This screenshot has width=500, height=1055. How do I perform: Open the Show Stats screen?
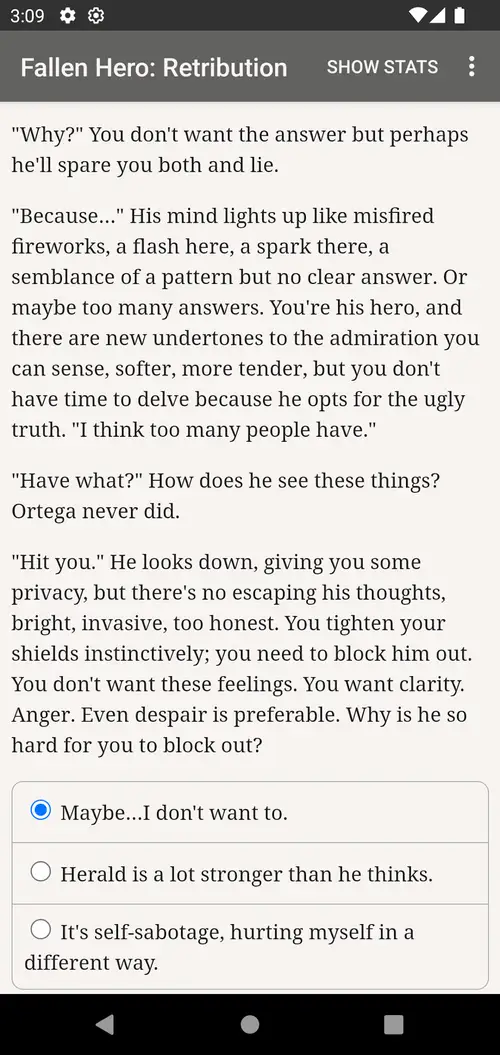coord(382,67)
